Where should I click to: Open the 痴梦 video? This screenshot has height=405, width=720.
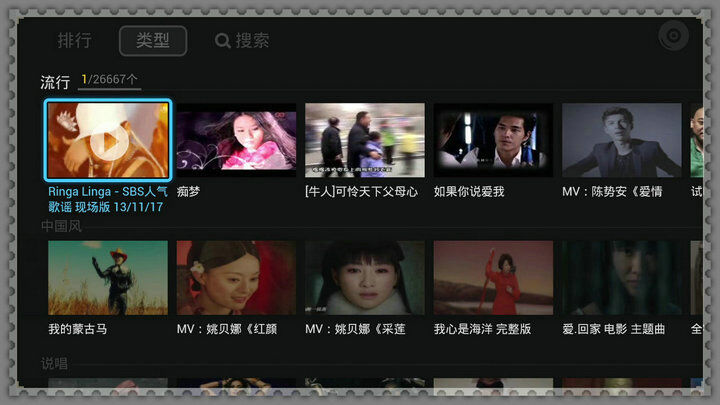click(236, 141)
